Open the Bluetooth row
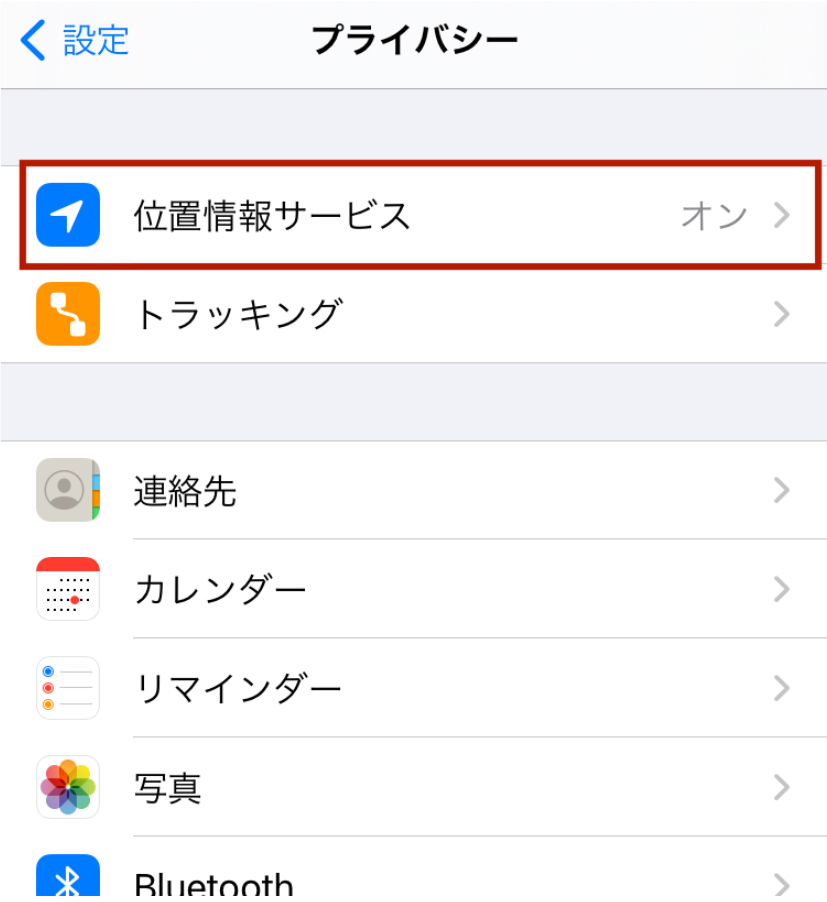The image size is (827, 902). coord(414,882)
